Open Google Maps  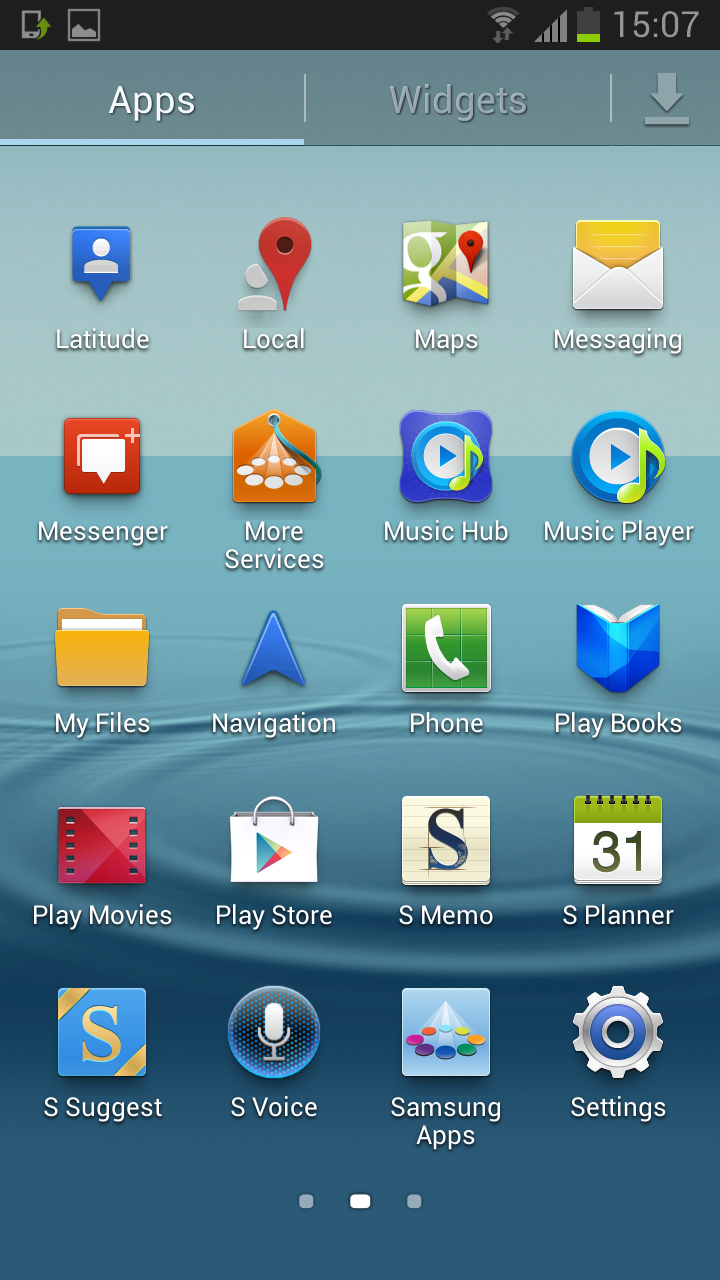446,265
